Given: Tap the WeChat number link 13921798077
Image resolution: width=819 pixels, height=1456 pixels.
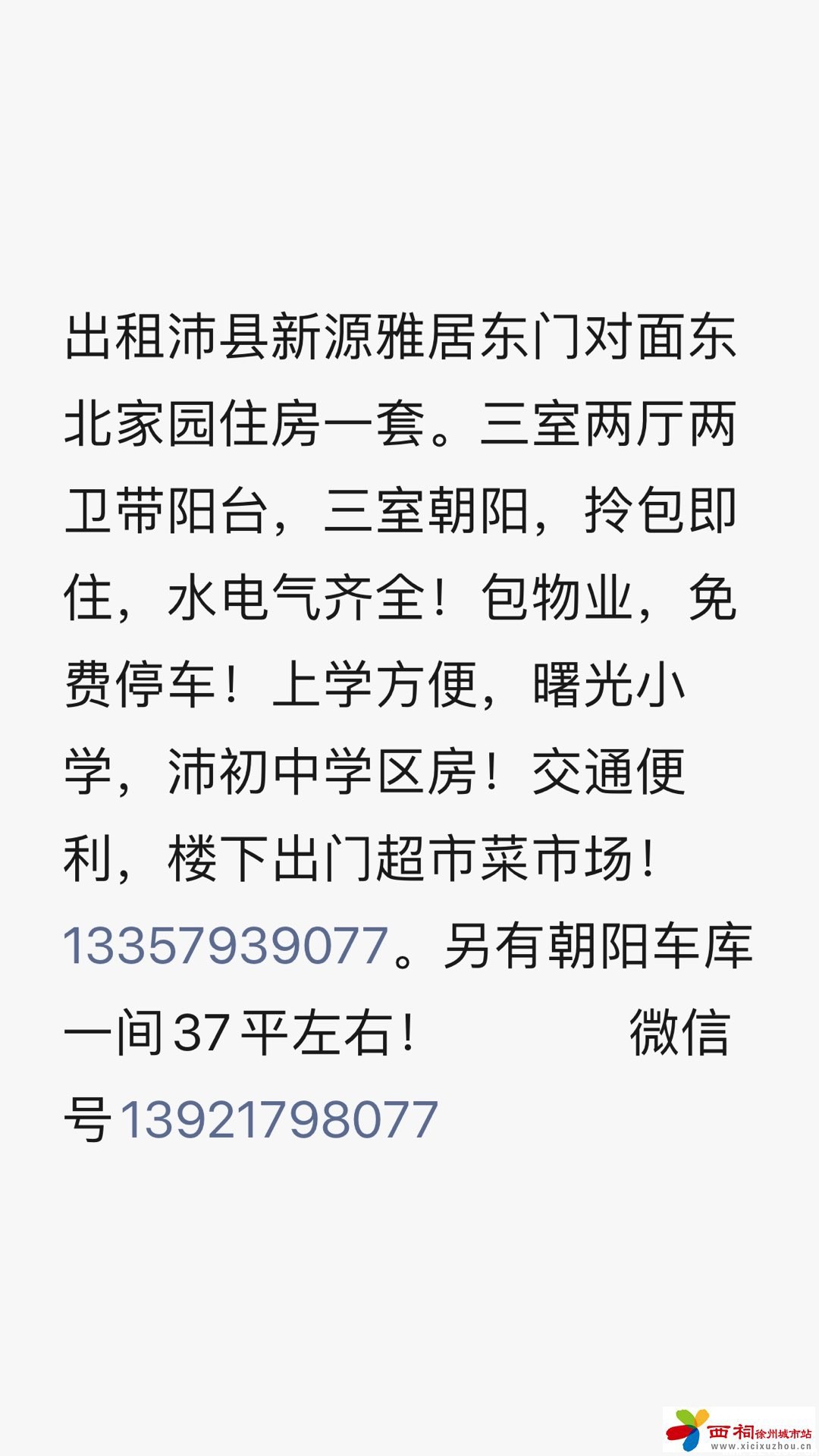Looking at the screenshot, I should [279, 1120].
